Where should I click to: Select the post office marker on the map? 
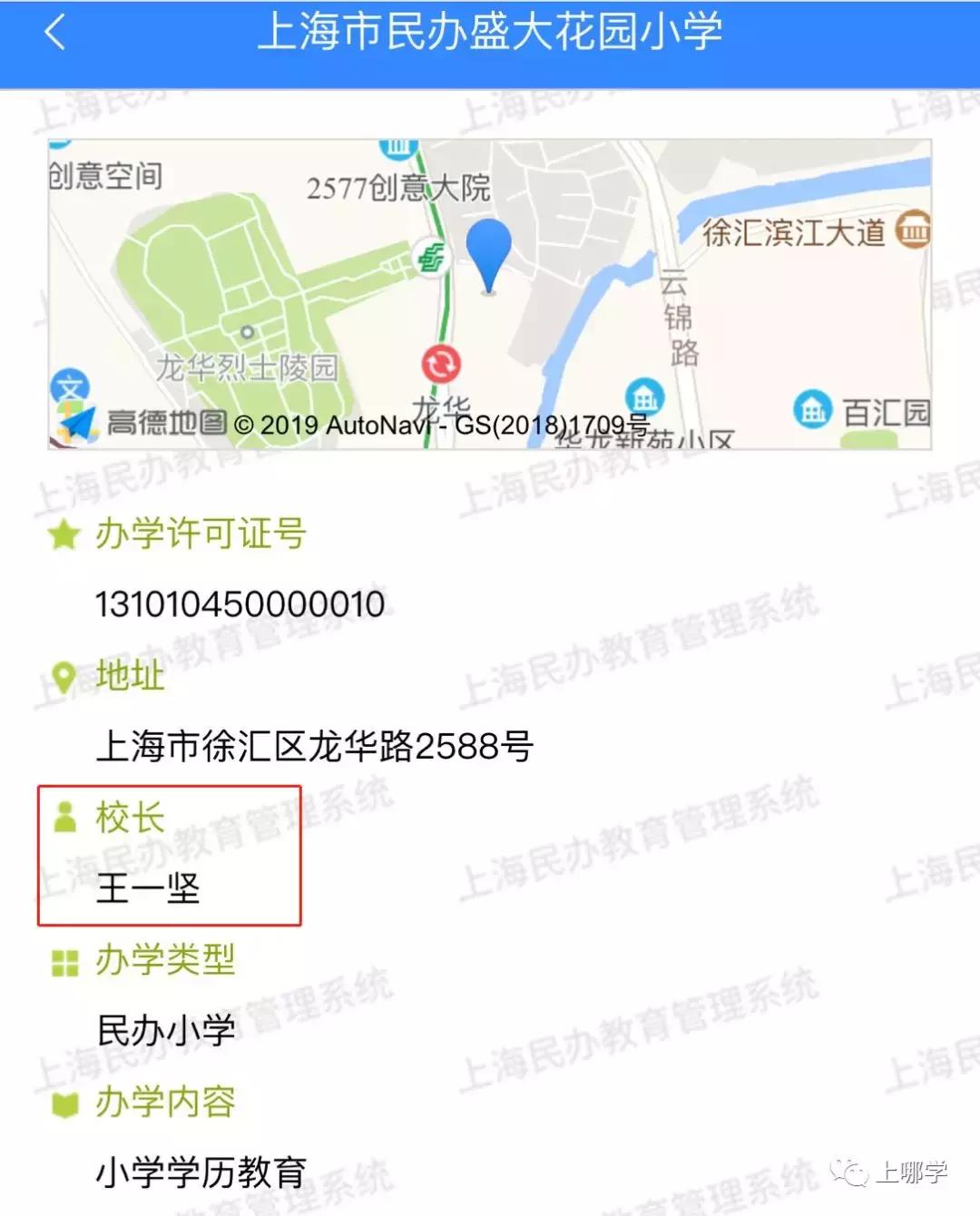coord(433,257)
